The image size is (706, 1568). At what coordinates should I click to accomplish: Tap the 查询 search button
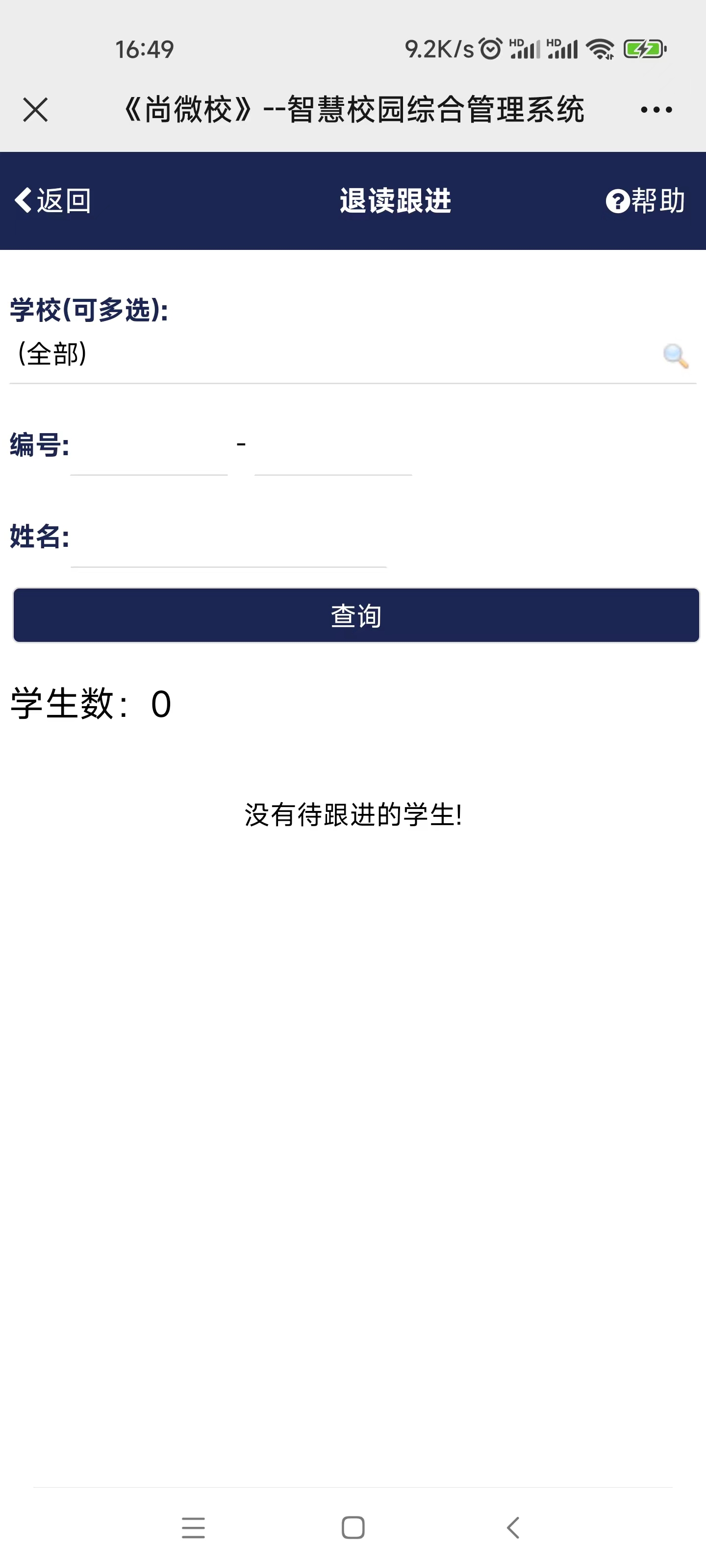[356, 615]
